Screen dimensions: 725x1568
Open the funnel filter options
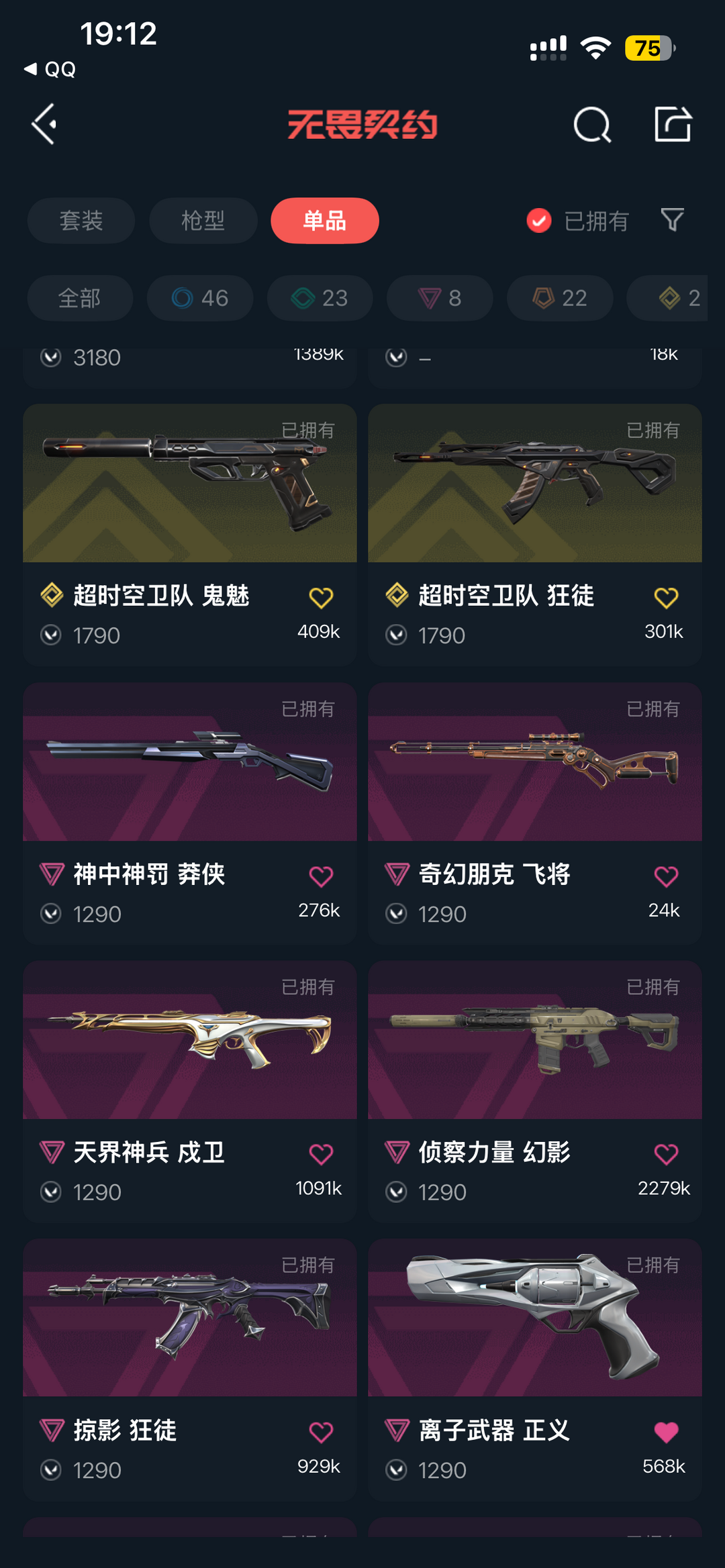(672, 220)
